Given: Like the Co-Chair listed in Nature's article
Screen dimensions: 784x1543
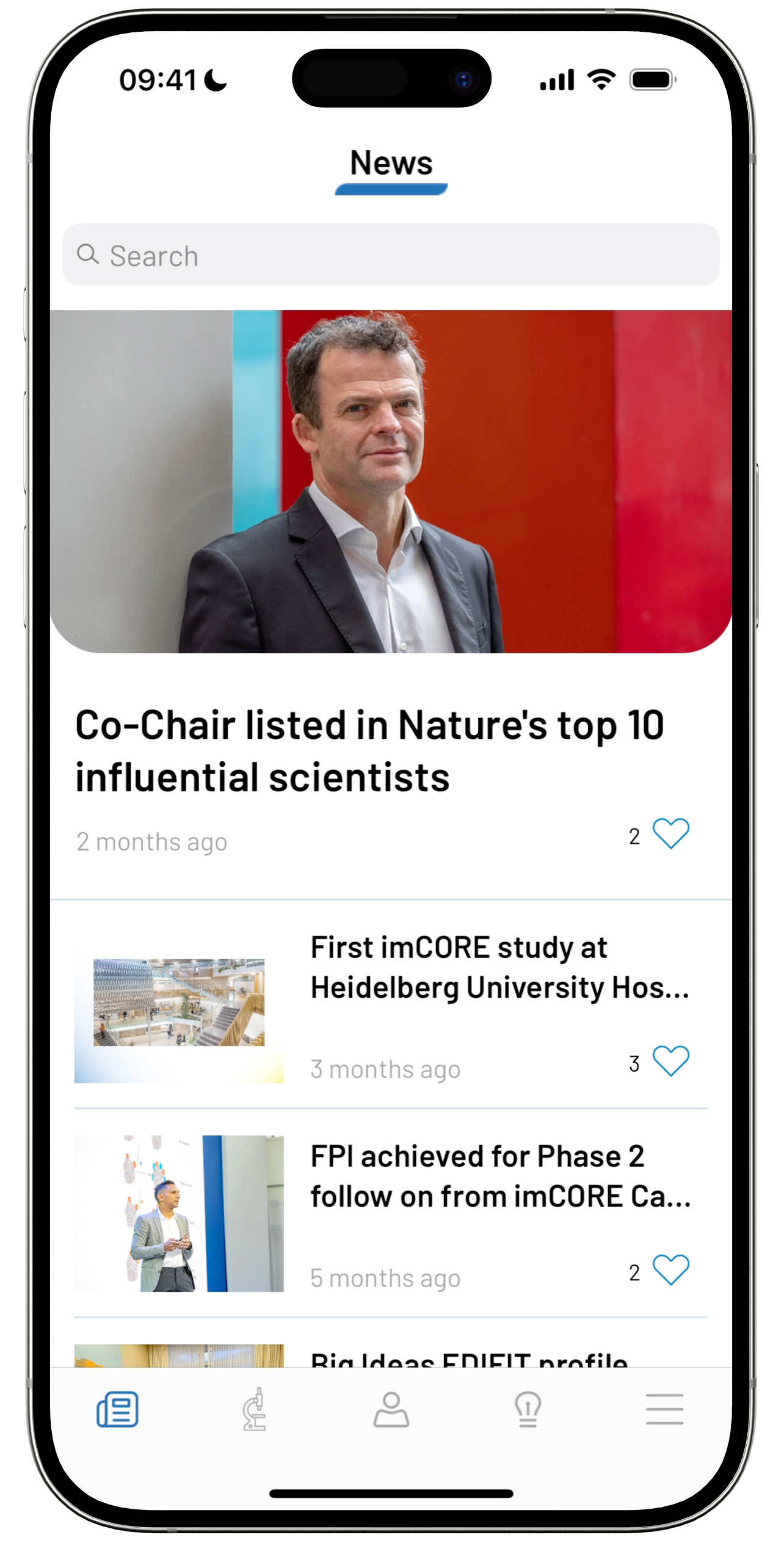Looking at the screenshot, I should click(670, 833).
